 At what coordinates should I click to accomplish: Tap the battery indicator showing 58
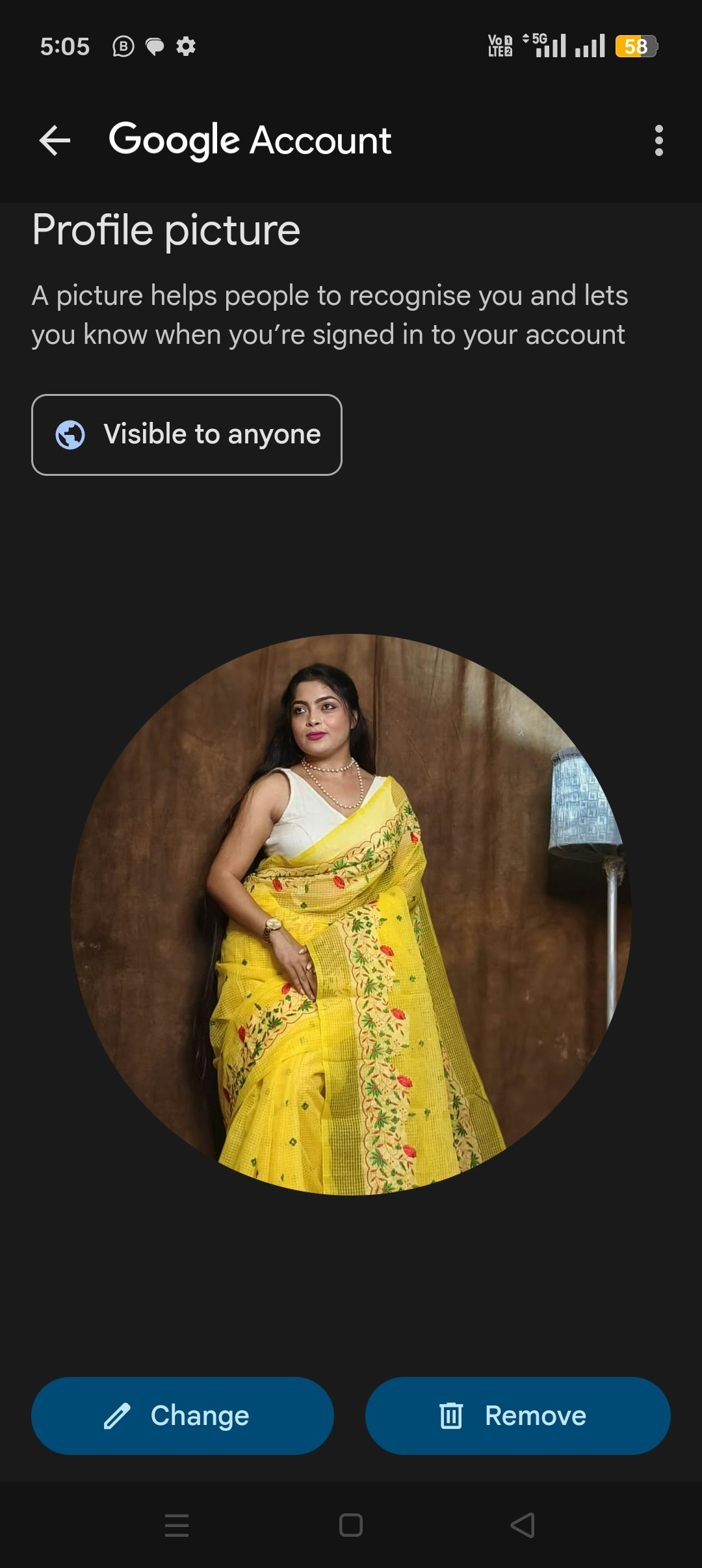tap(635, 46)
